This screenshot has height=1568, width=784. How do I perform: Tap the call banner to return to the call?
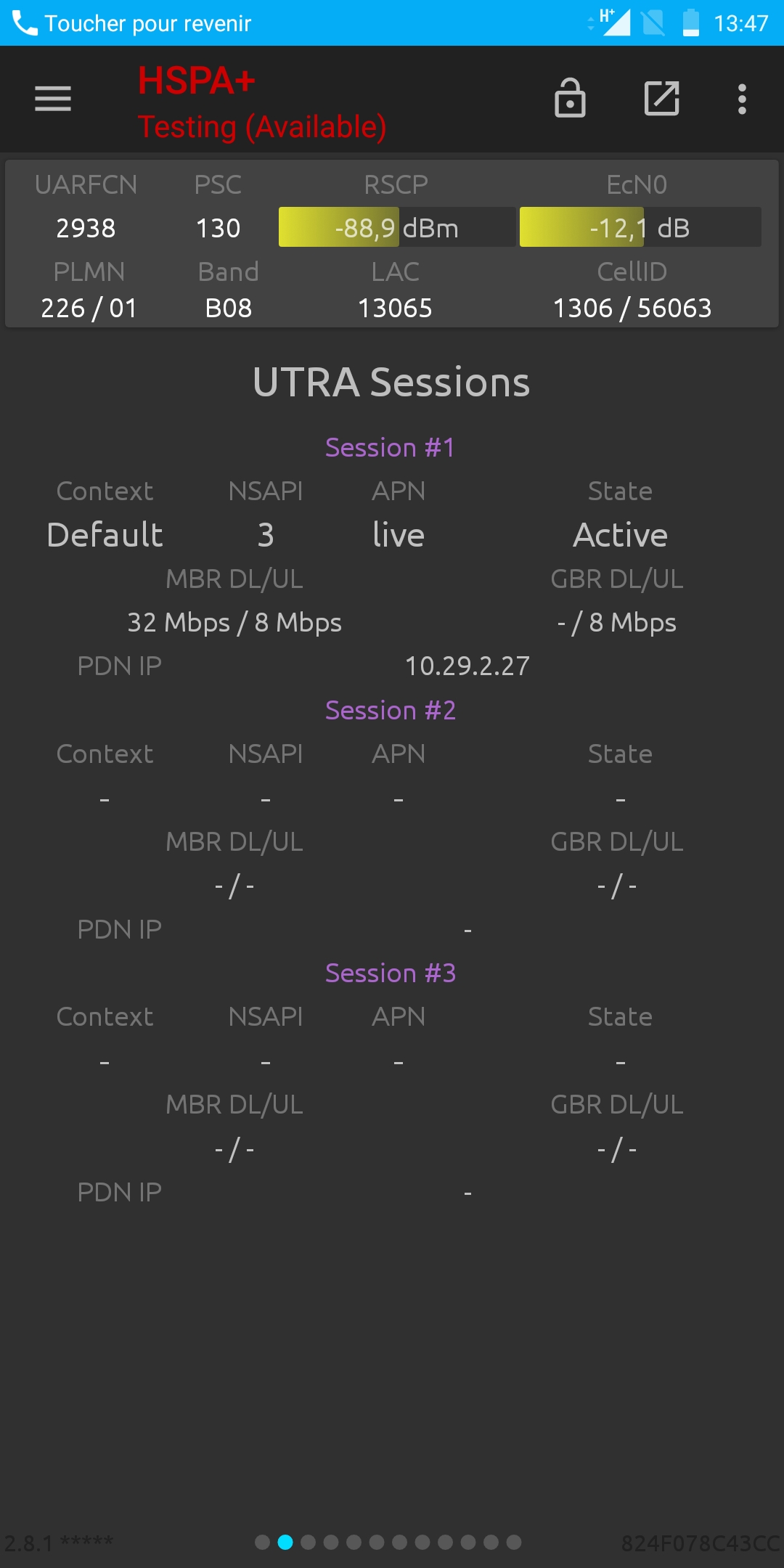pyautogui.click(x=392, y=23)
